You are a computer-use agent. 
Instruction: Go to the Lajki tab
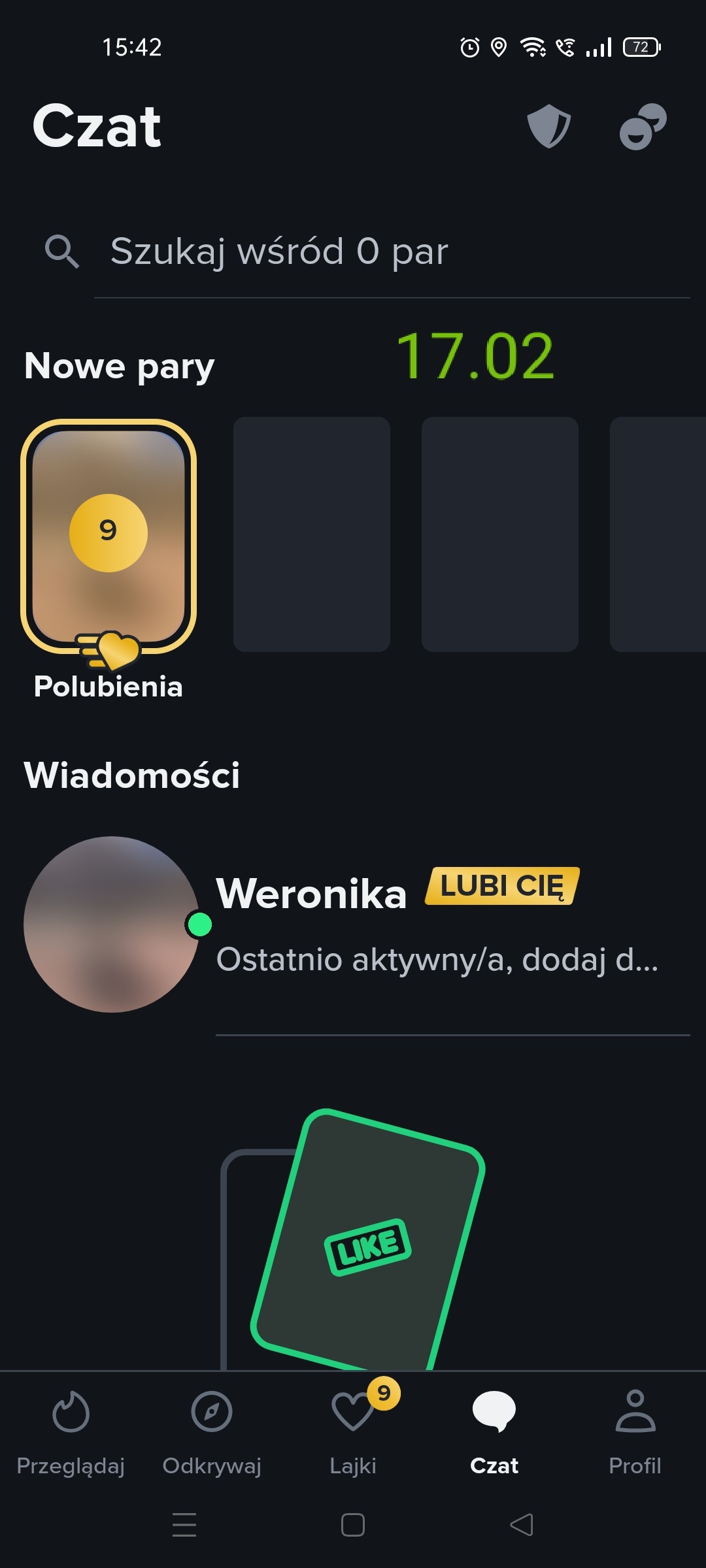coord(353,1432)
